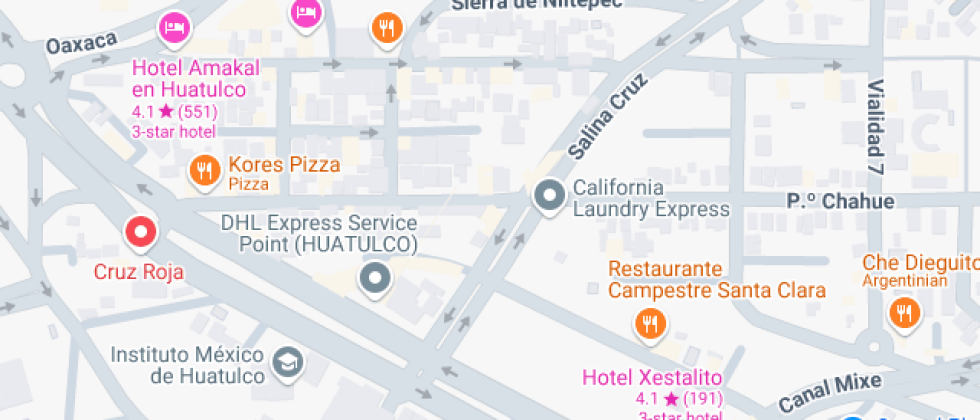Tap the restaurant pin near Sierra de Niltepec
This screenshot has height=420, width=980.
[386, 26]
